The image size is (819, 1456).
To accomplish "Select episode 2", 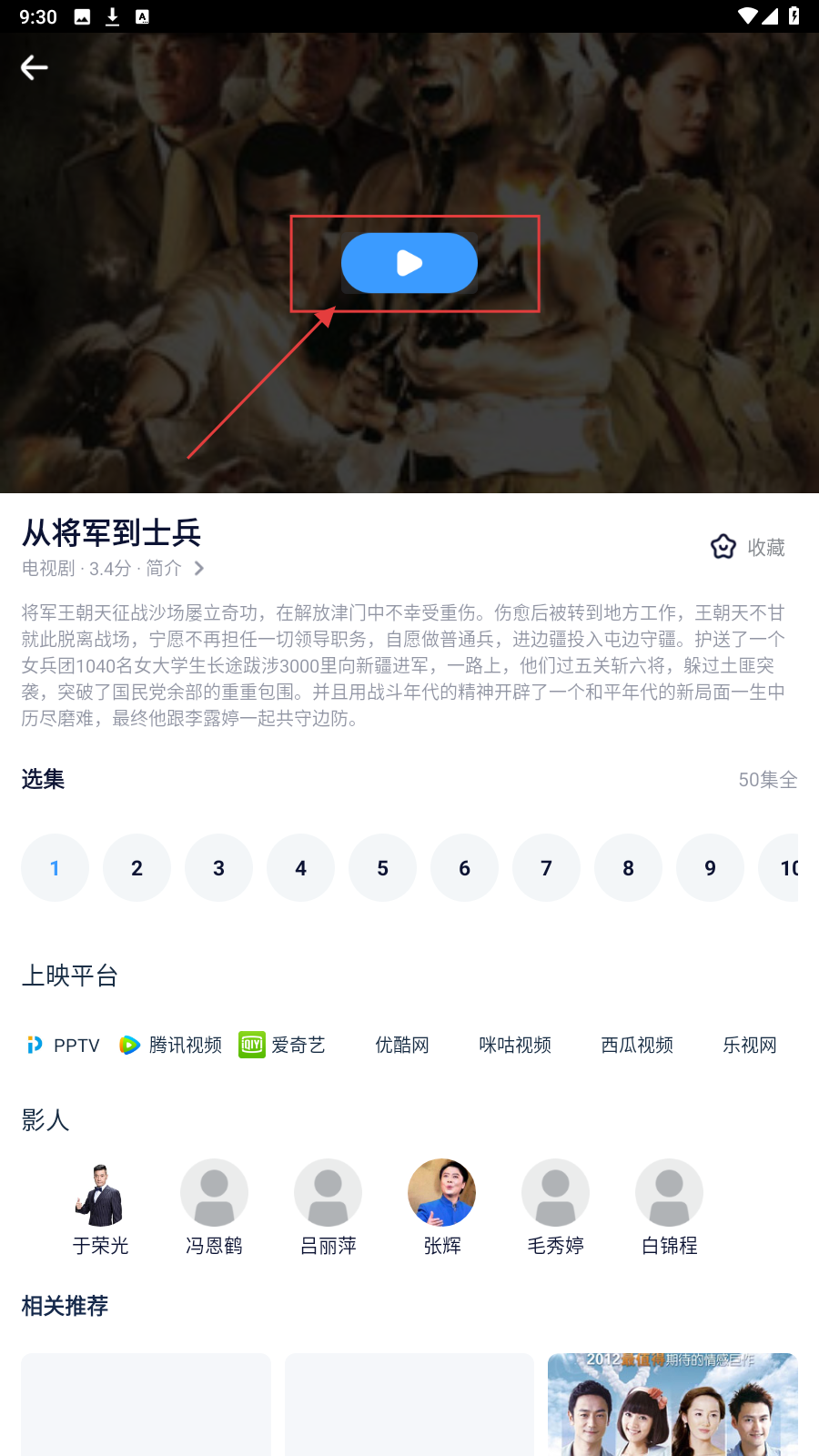I will tap(136, 868).
